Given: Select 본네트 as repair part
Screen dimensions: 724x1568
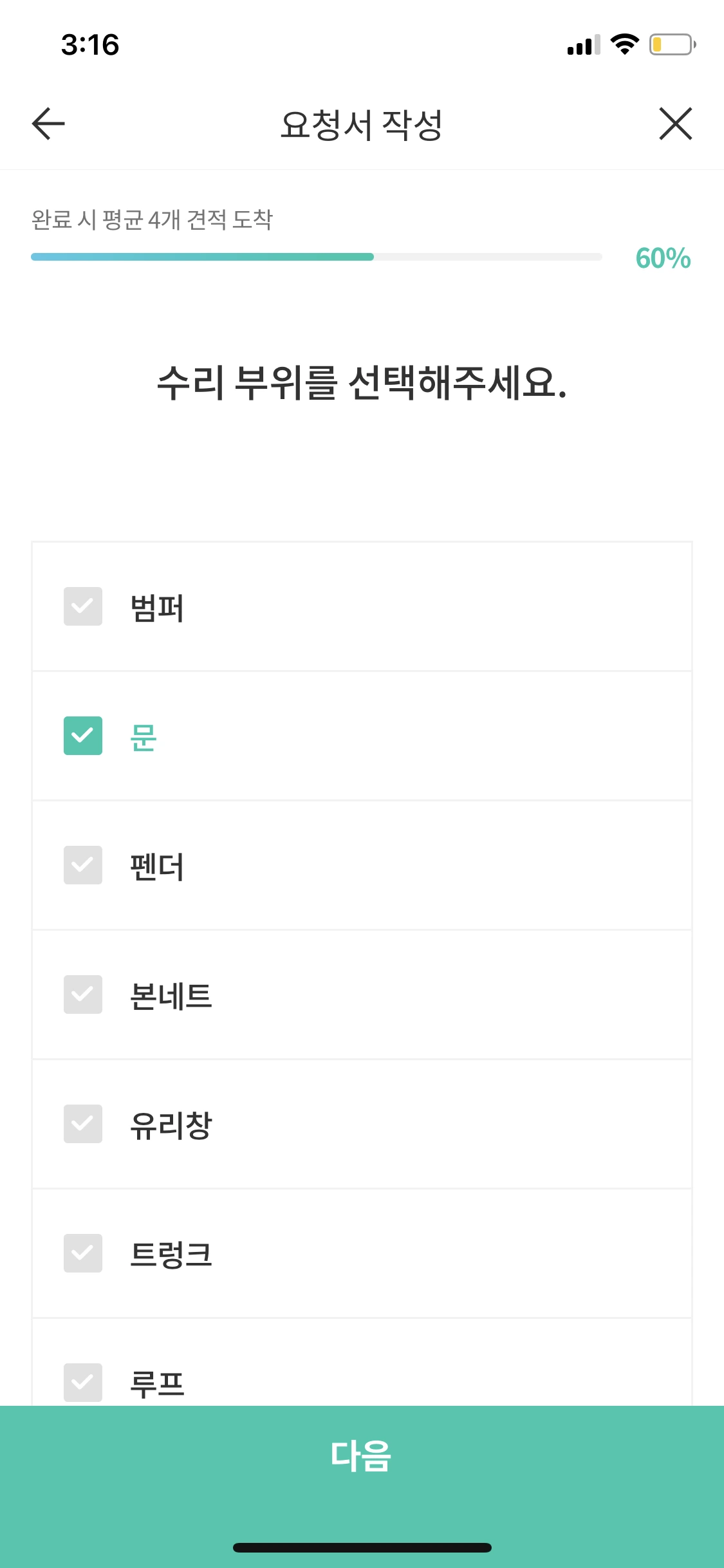Looking at the screenshot, I should 83,994.
